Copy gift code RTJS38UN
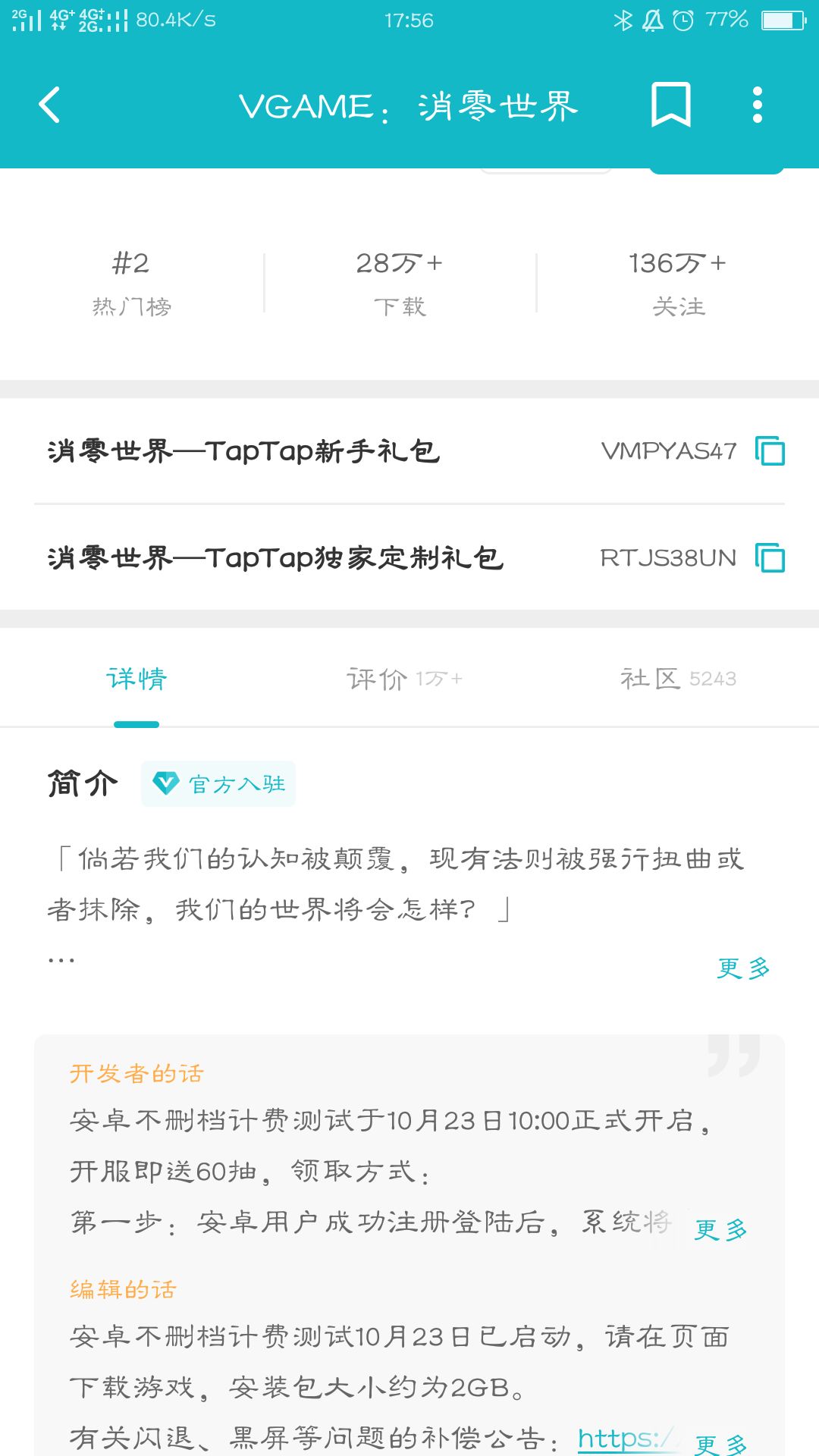This screenshot has width=819, height=1456. (x=770, y=557)
